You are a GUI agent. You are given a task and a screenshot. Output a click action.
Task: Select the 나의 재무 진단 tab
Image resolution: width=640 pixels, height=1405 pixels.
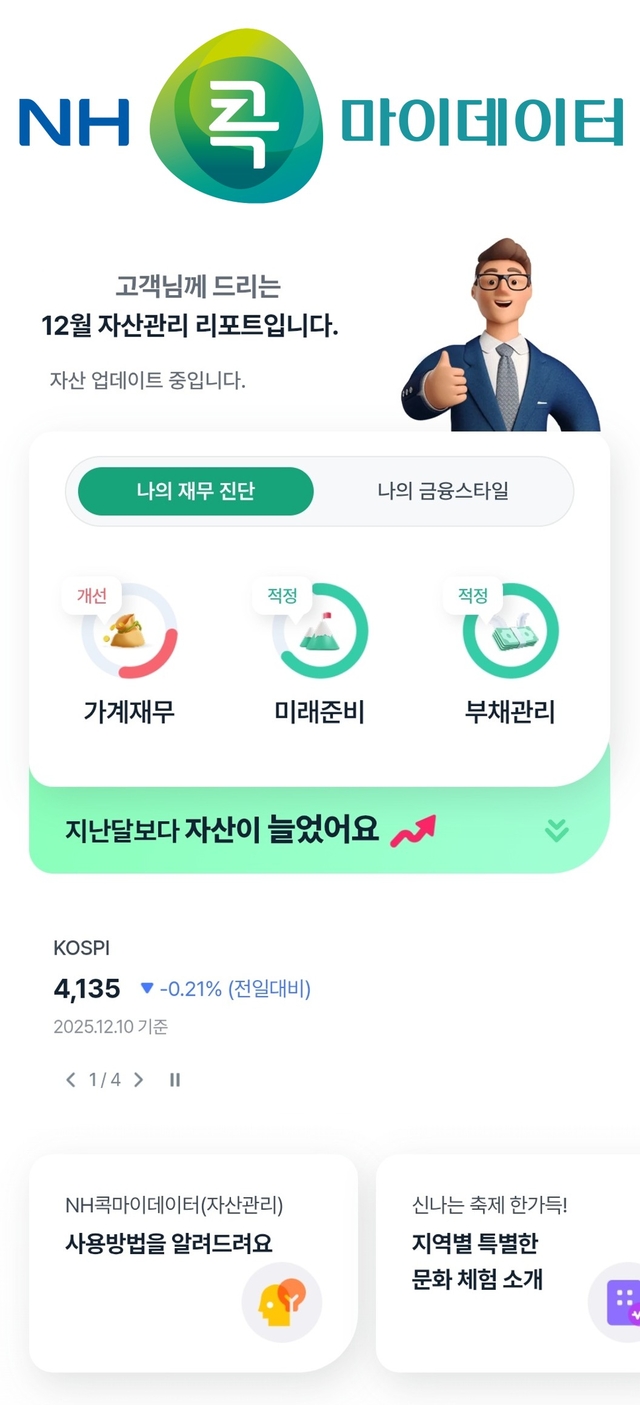point(196,491)
